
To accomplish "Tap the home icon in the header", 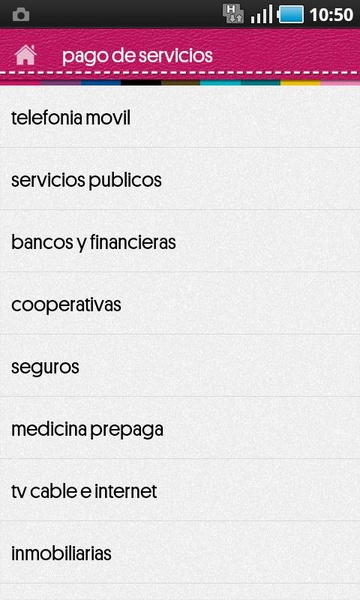I will (x=26, y=55).
